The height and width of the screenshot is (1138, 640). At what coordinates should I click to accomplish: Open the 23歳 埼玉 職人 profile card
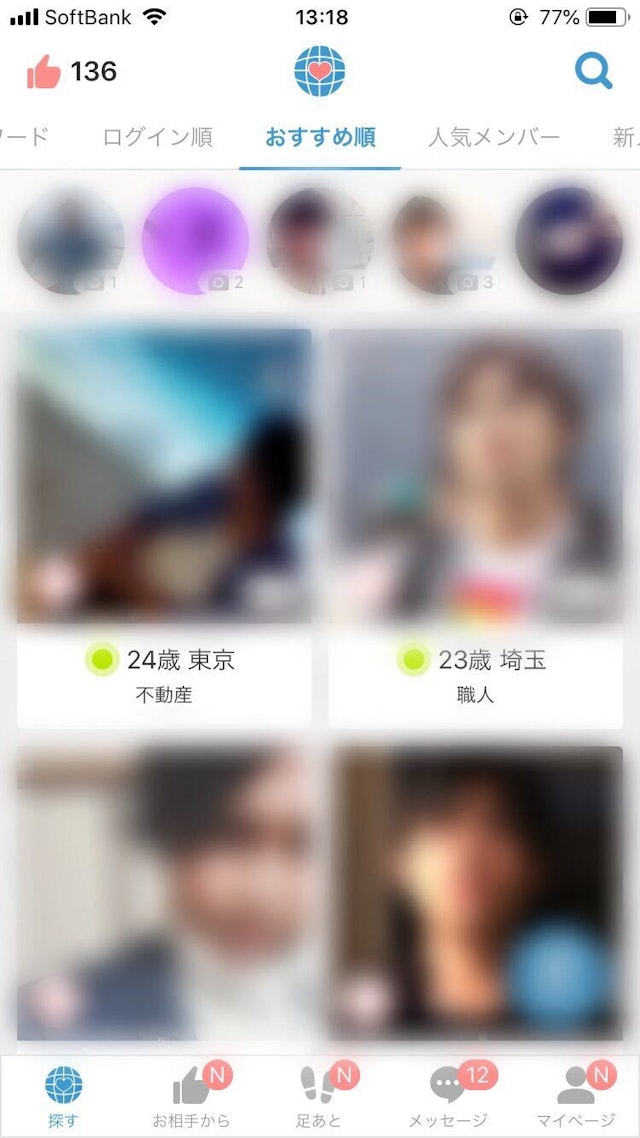click(x=476, y=527)
